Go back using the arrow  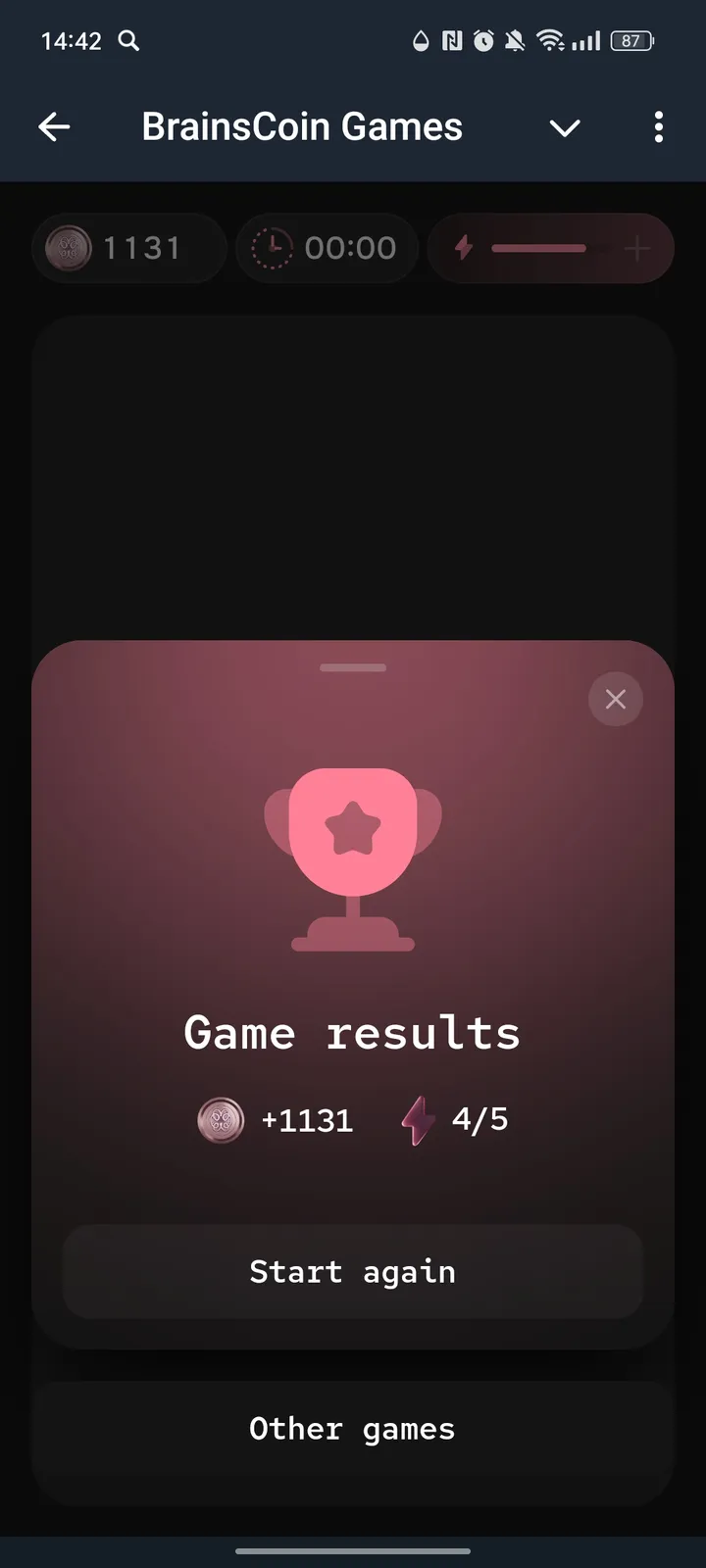[x=54, y=126]
